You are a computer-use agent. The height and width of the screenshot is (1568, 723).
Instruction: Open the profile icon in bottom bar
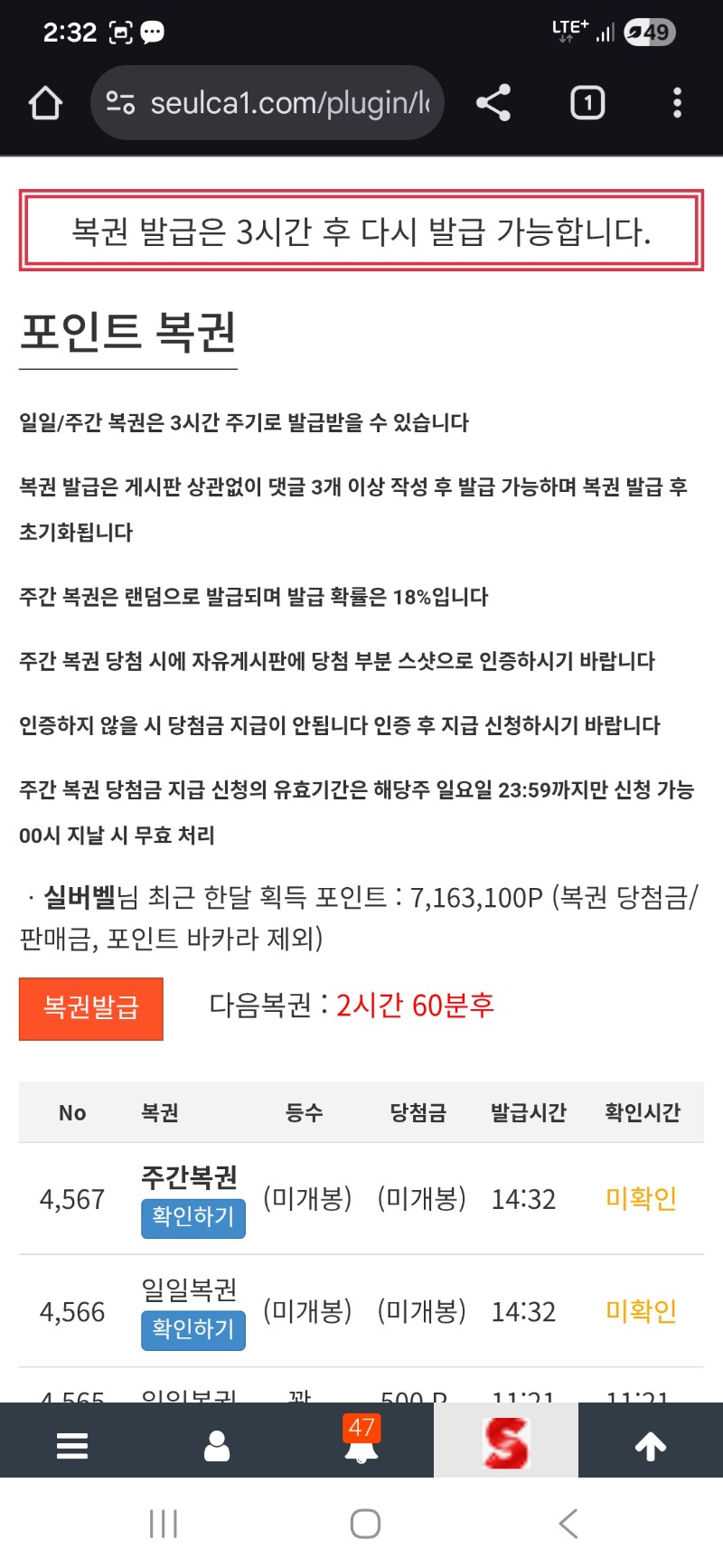[217, 1445]
